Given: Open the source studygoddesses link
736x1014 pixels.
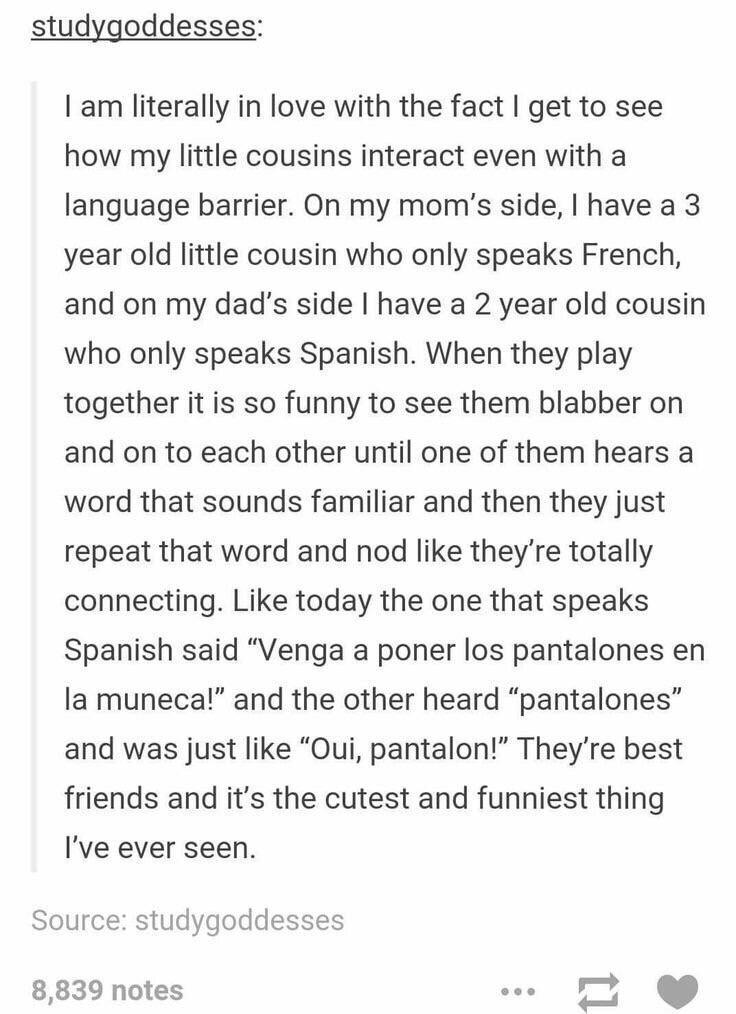Looking at the screenshot, I should 238,919.
